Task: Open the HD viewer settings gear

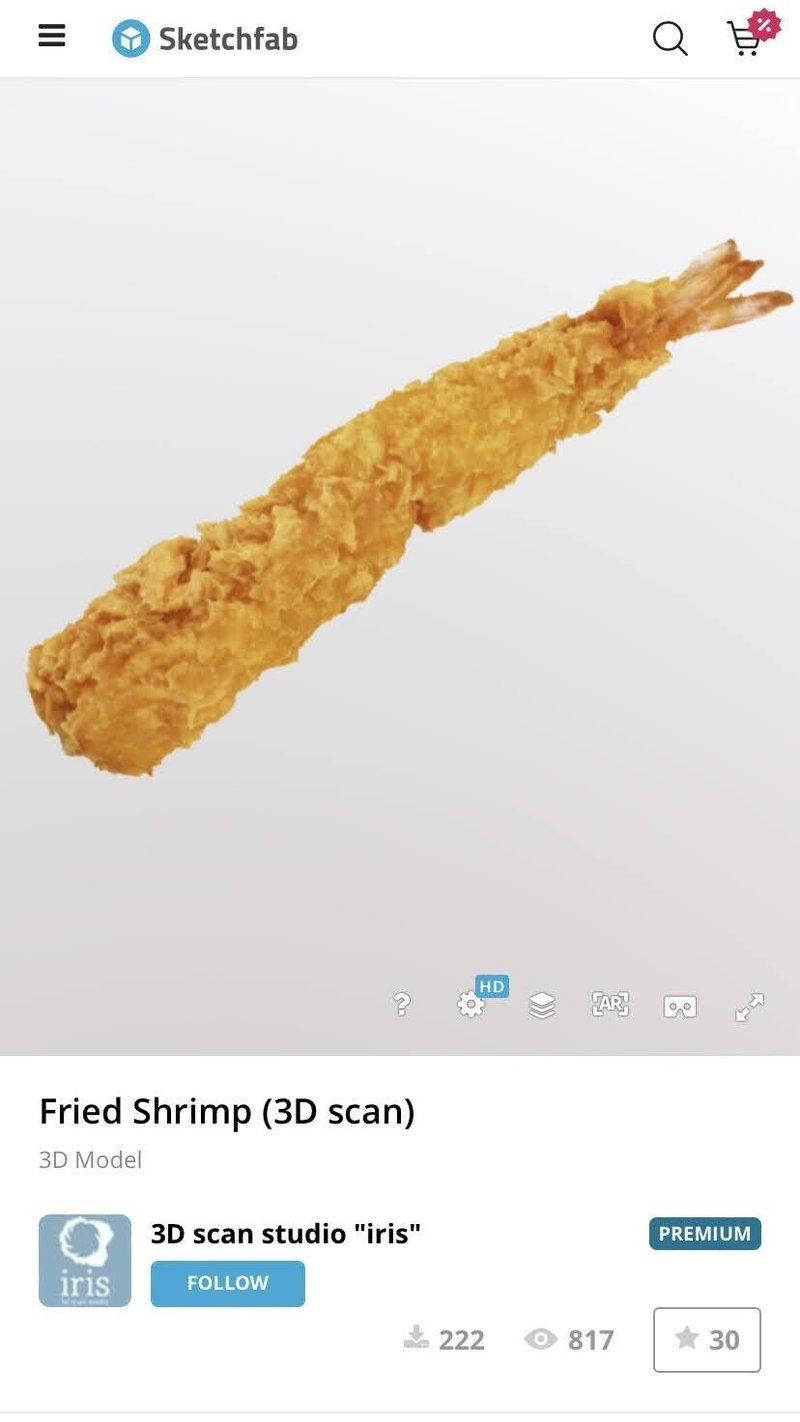Action: tap(472, 1004)
